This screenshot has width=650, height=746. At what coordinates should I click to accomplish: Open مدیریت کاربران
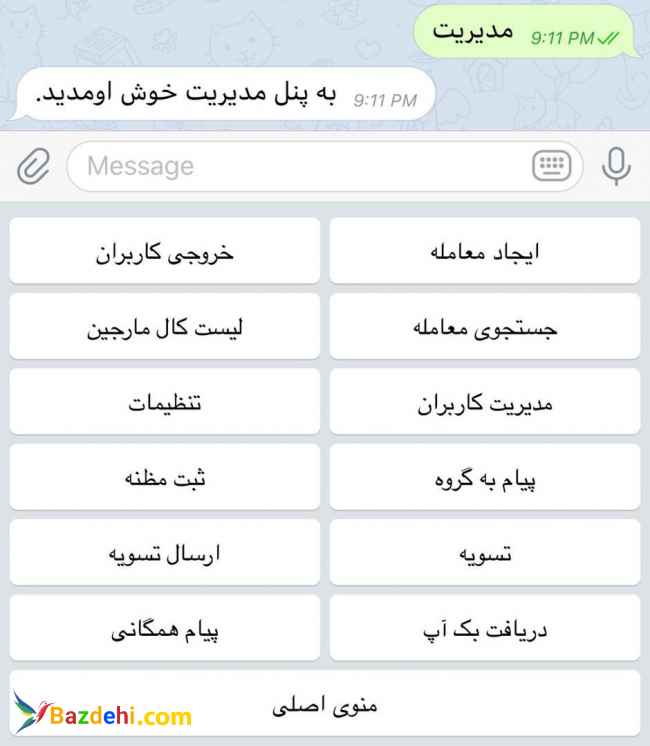[x=485, y=403]
